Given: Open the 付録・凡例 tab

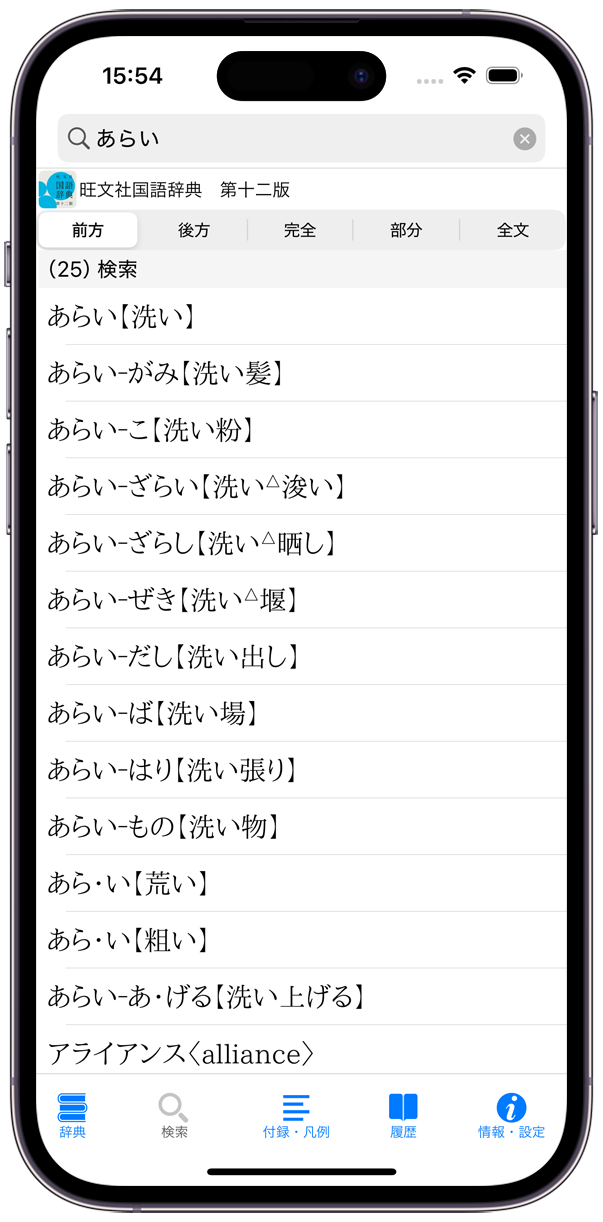Looking at the screenshot, I should tap(296, 1115).
